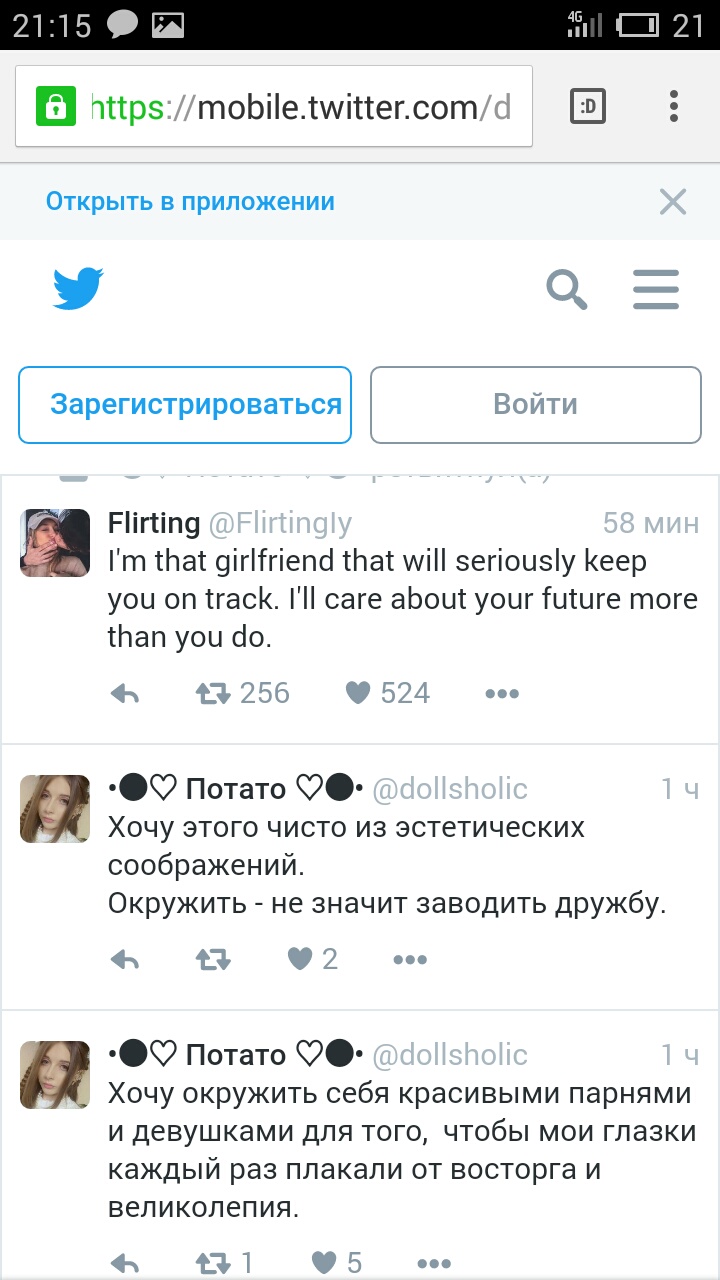The image size is (720, 1280).
Task: Open Twitter search
Action: point(566,290)
